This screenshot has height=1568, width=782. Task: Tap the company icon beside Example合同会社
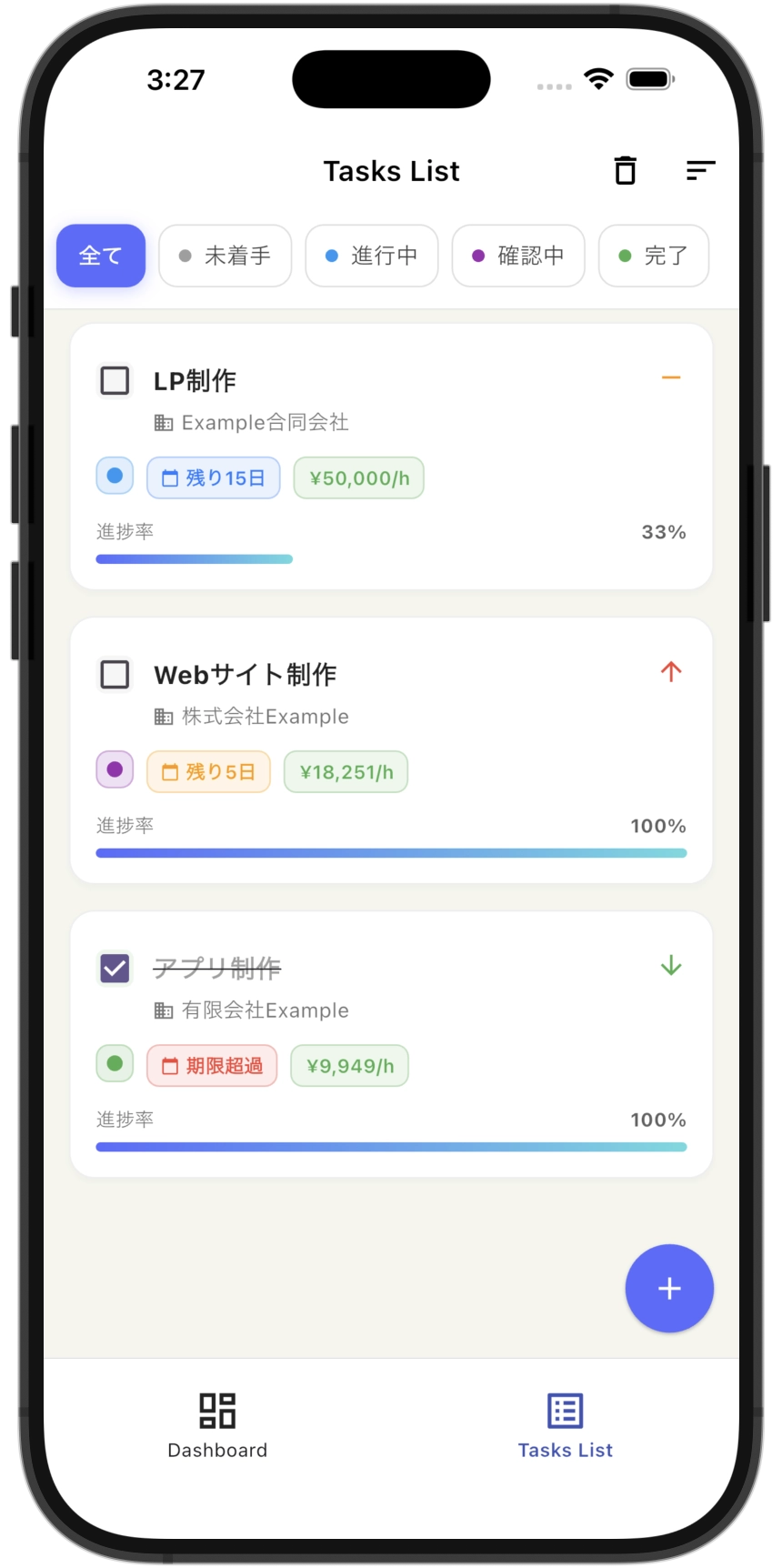[x=162, y=421]
